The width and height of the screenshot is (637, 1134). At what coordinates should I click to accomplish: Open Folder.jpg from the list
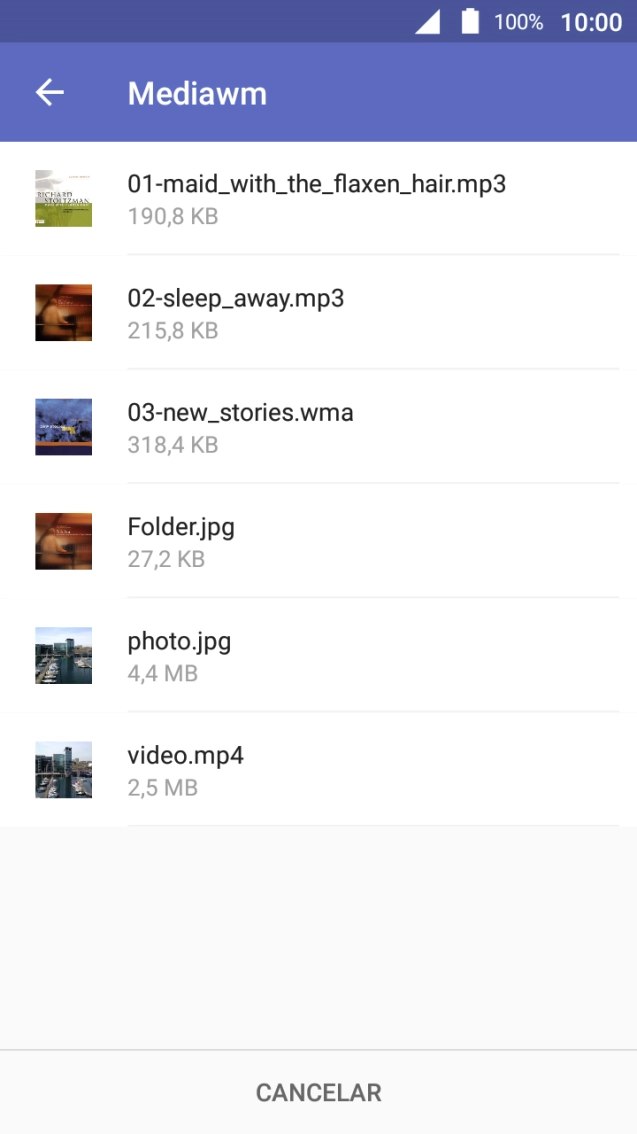[181, 541]
